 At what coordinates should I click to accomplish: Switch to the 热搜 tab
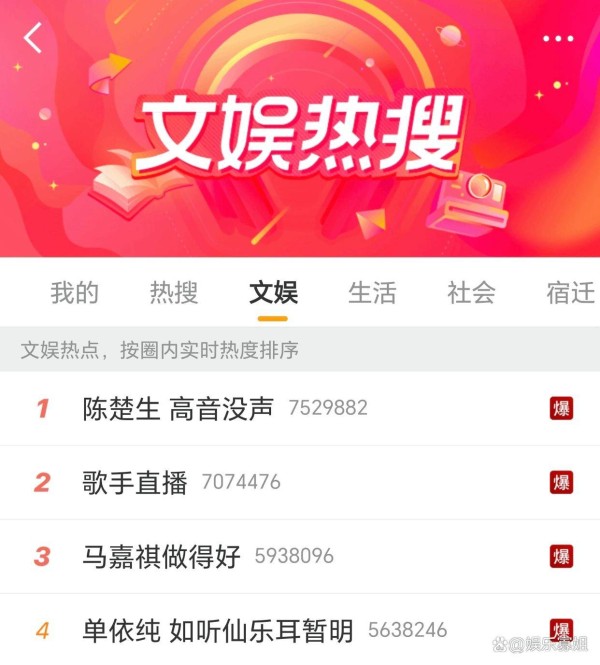tap(174, 293)
